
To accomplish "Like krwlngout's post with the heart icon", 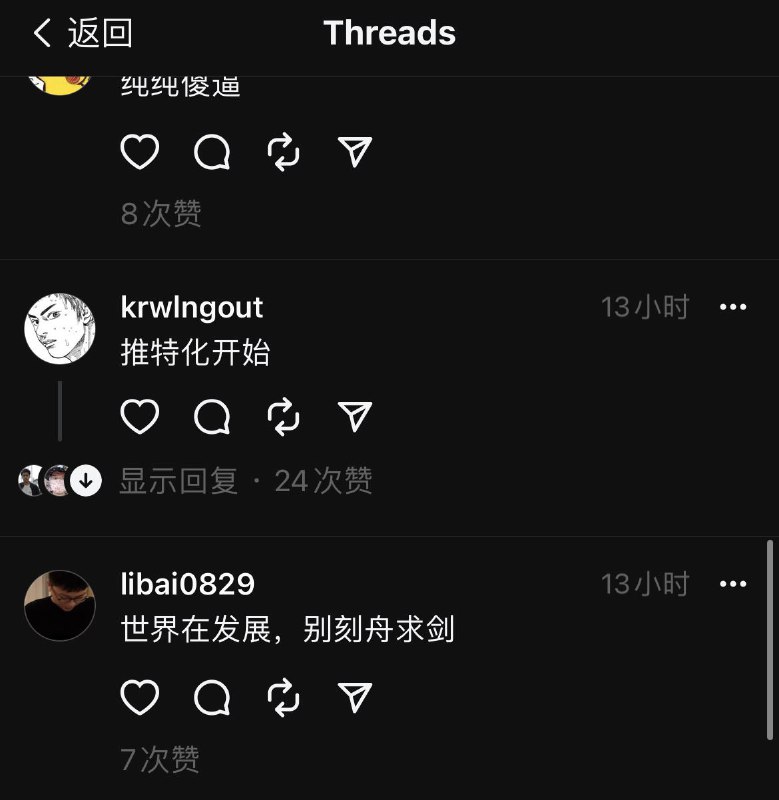I will (140, 417).
